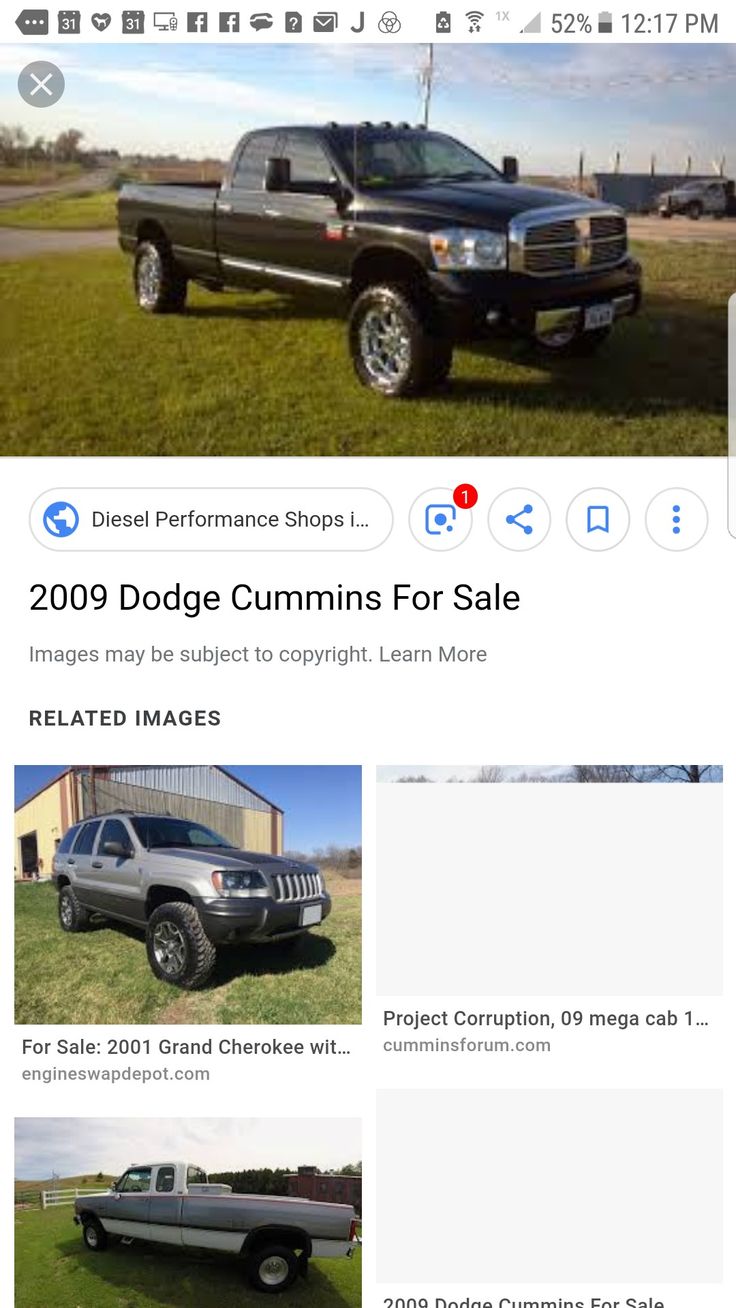This screenshot has width=736, height=1308.
Task: Close the image viewer with X
Action: [41, 84]
